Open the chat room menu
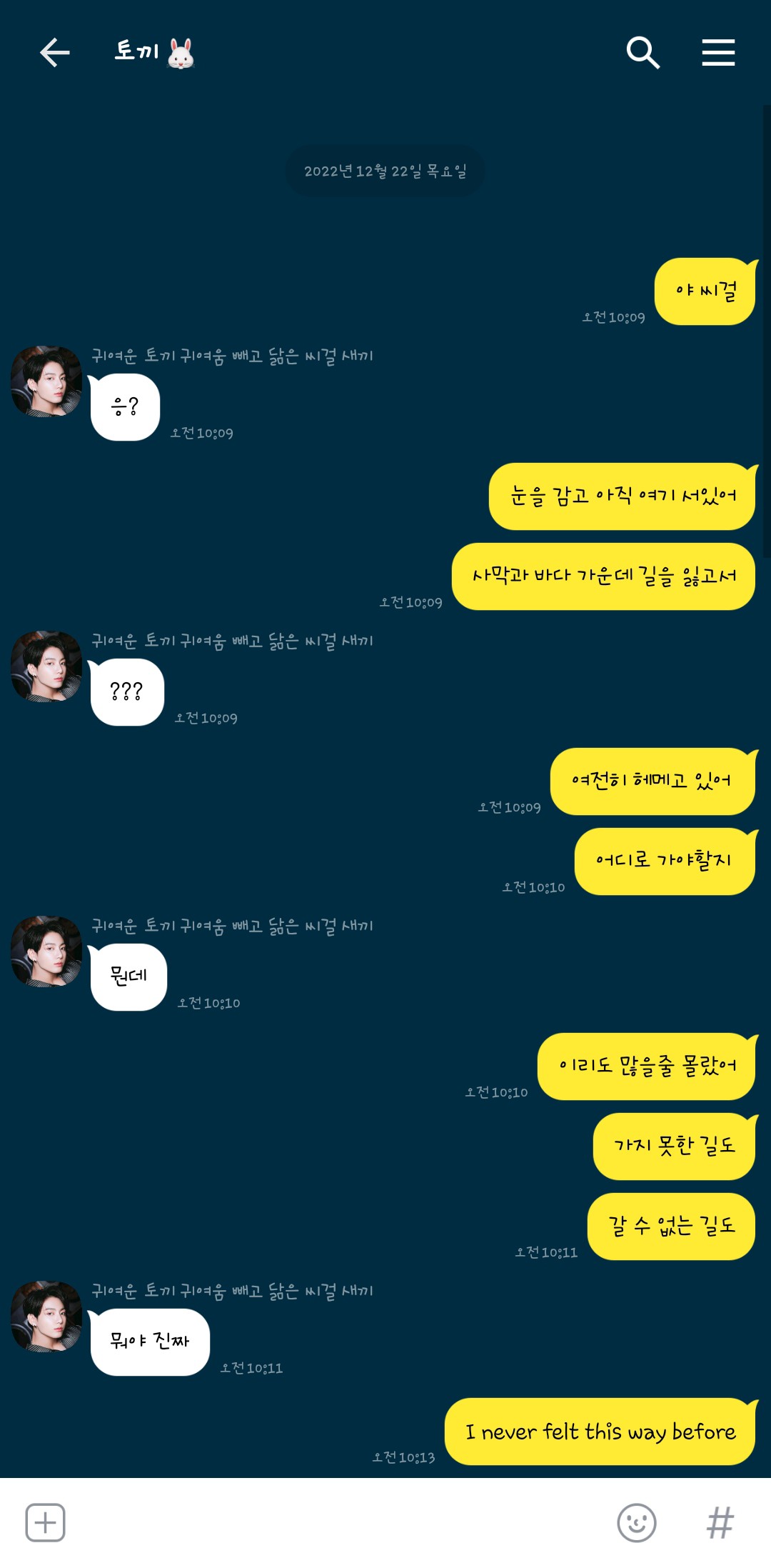Screen dimensions: 771x1568 point(718,53)
